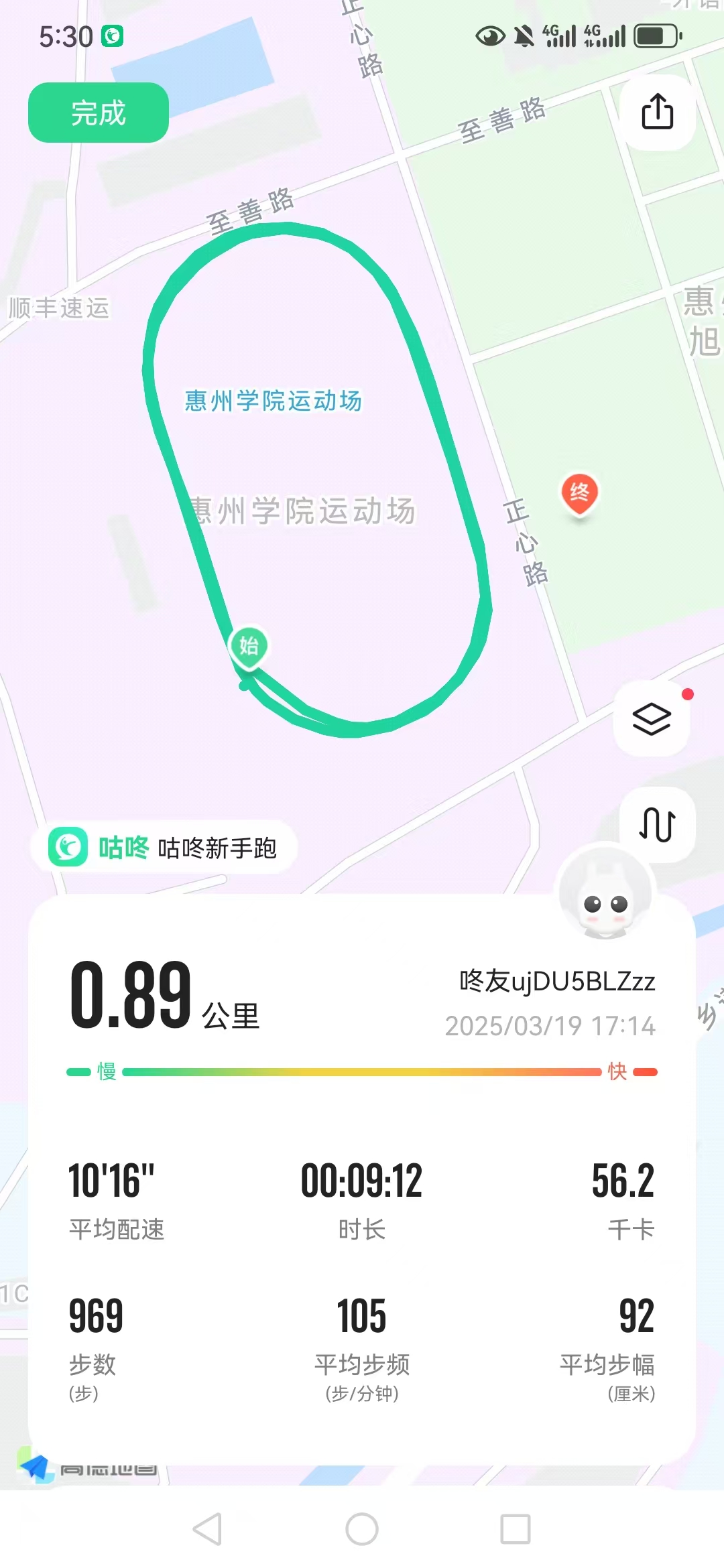Tap the green 完成 button
Screen dimensions: 724x1568
(x=98, y=113)
